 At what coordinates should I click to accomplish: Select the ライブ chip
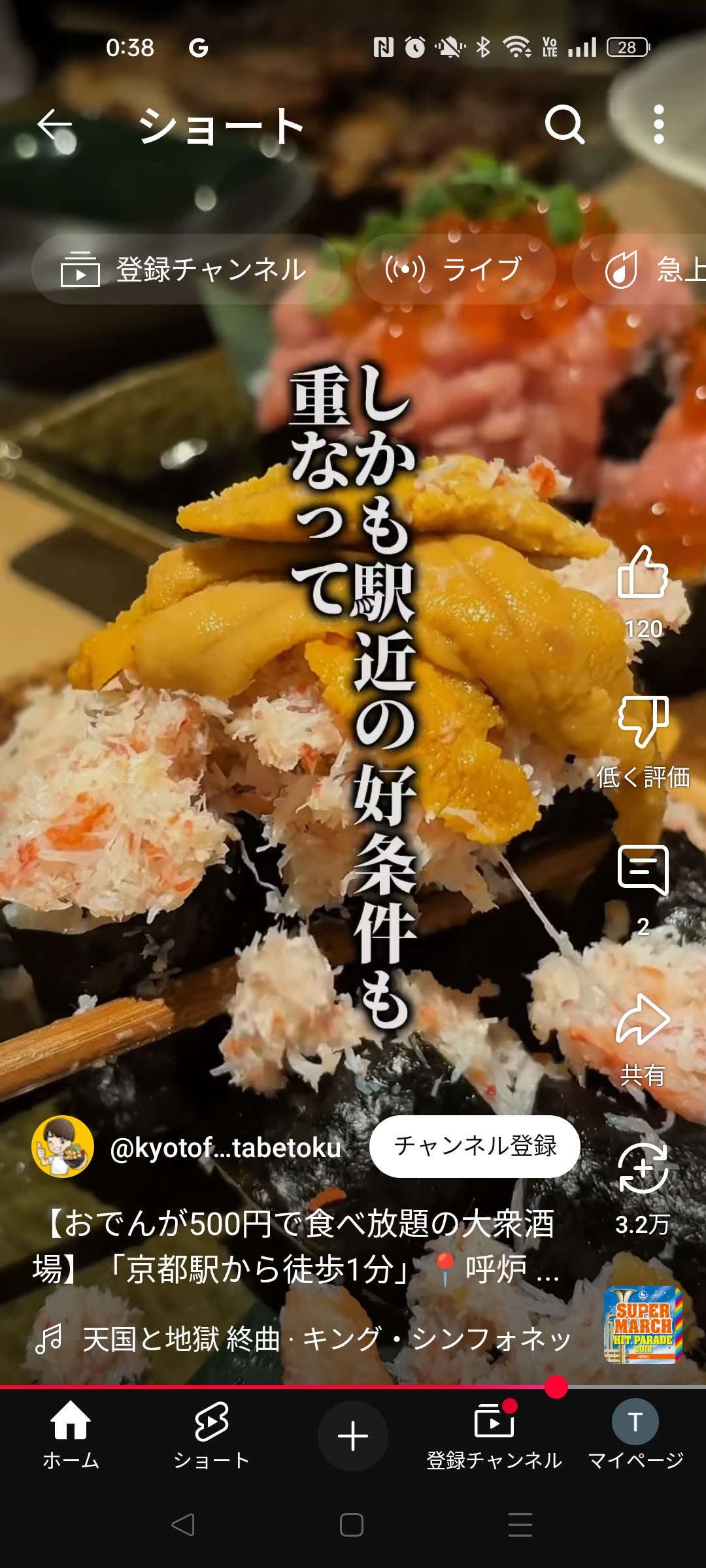click(456, 269)
